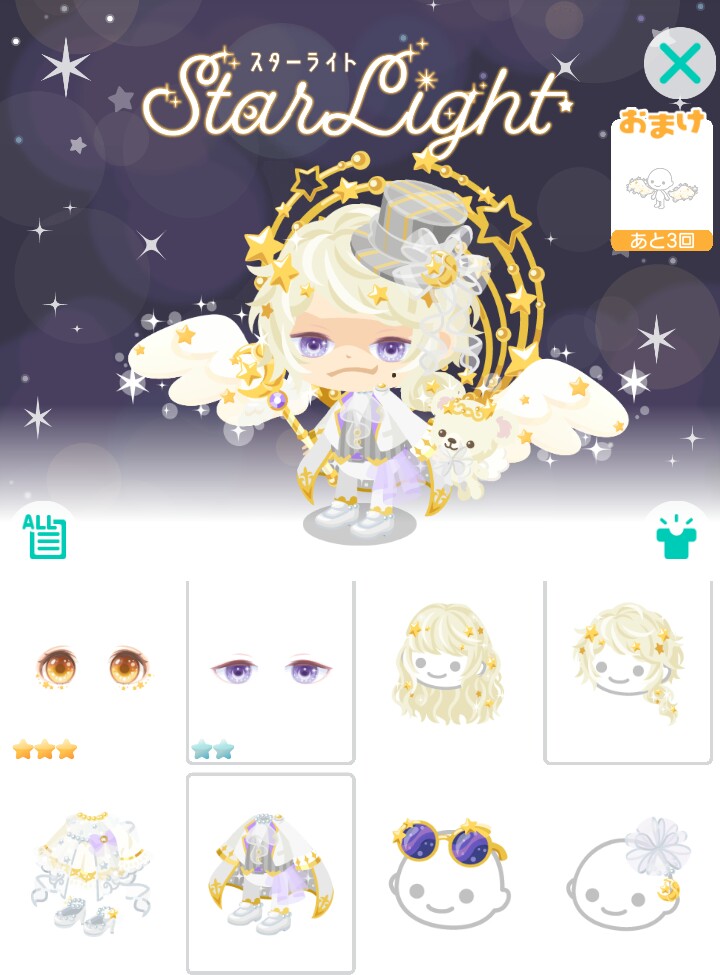Select the purple two-star eyes item
The height and width of the screenshot is (975, 720).
[270, 672]
